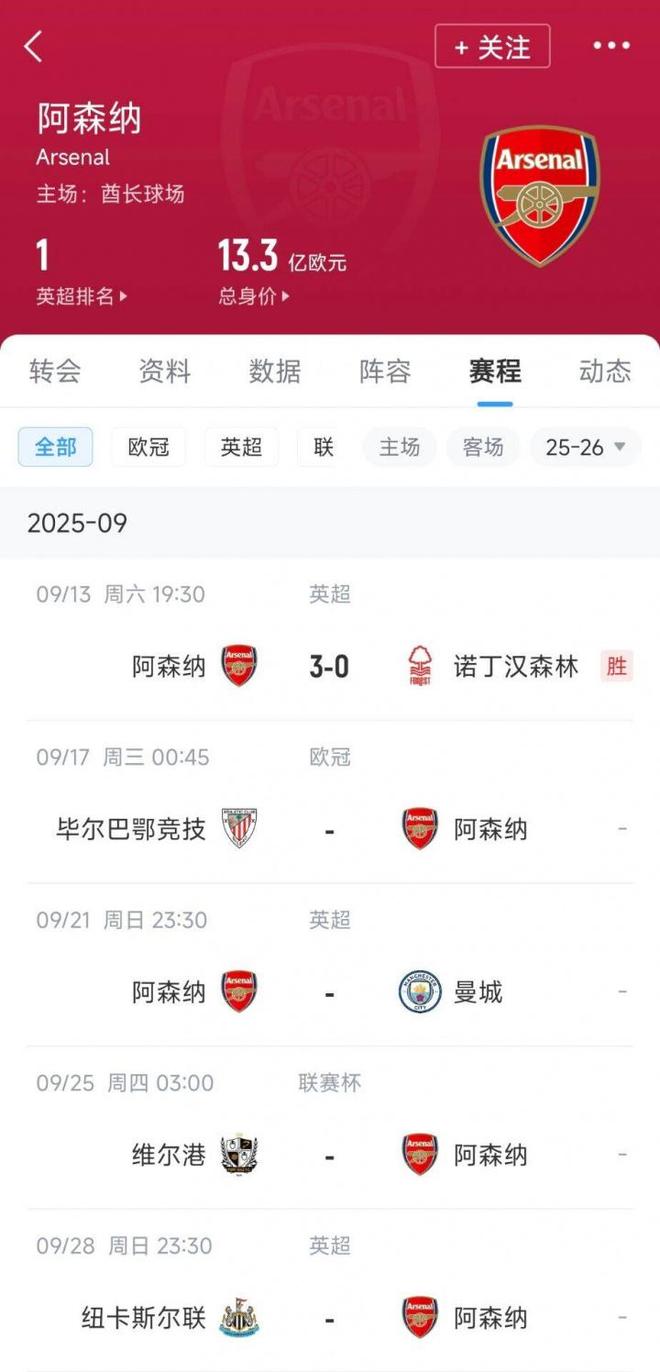The height and width of the screenshot is (1372, 660).
Task: Open the three-dot overflow menu
Action: coord(611,46)
